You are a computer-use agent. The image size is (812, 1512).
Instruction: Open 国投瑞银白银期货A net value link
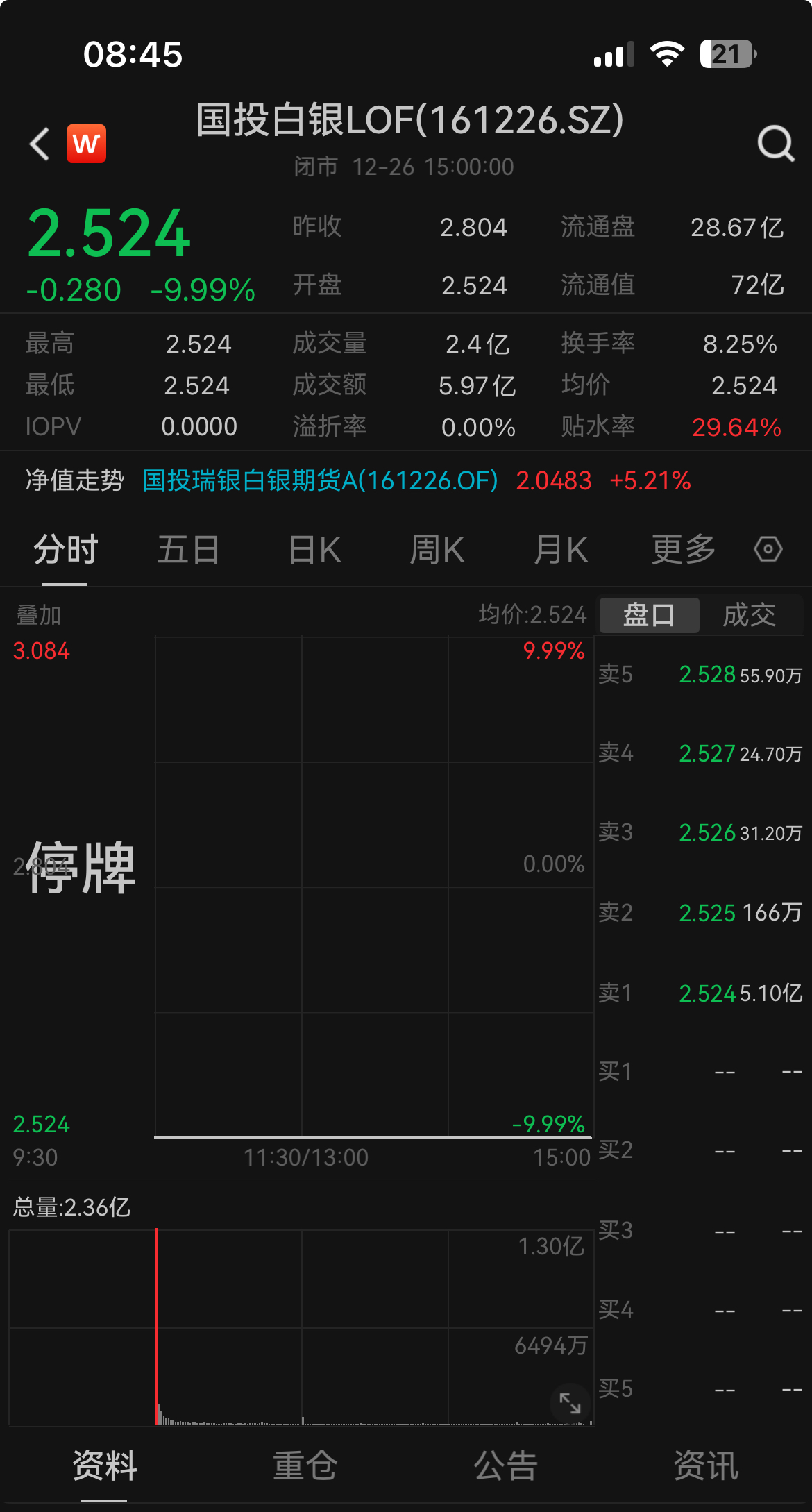point(320,480)
